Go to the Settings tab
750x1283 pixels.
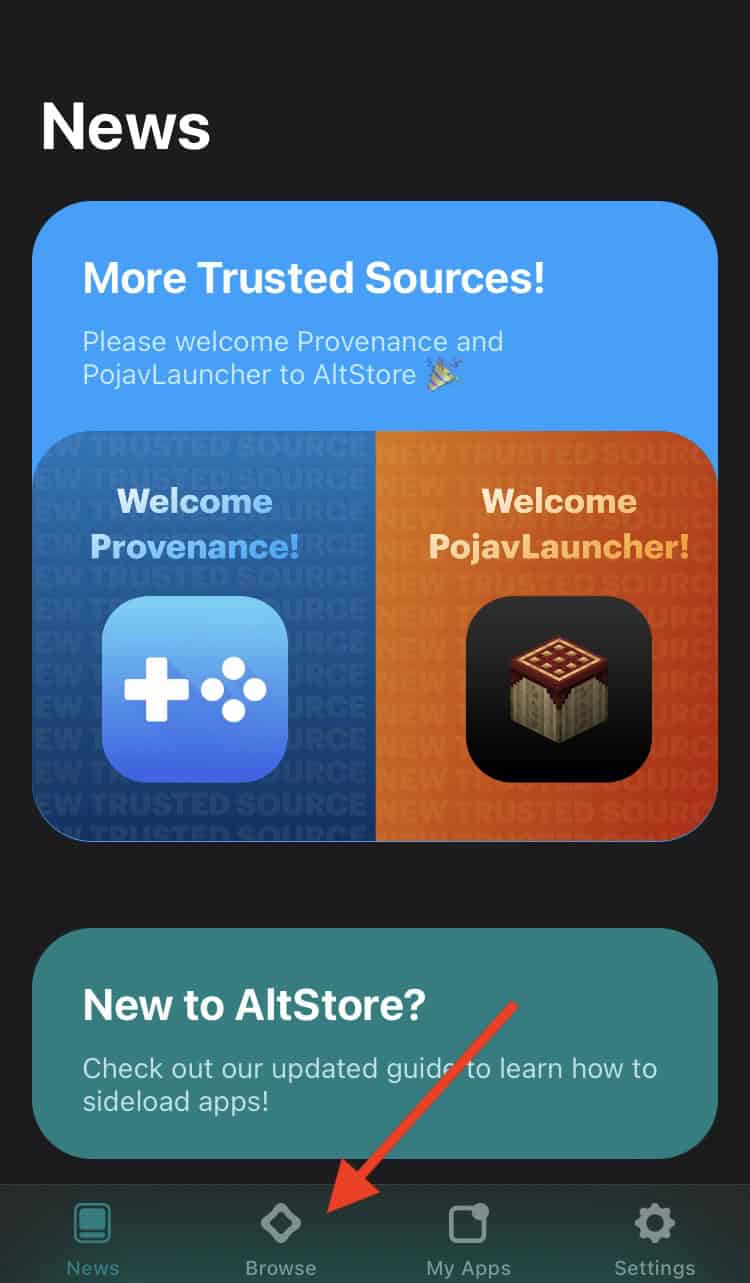point(654,1238)
